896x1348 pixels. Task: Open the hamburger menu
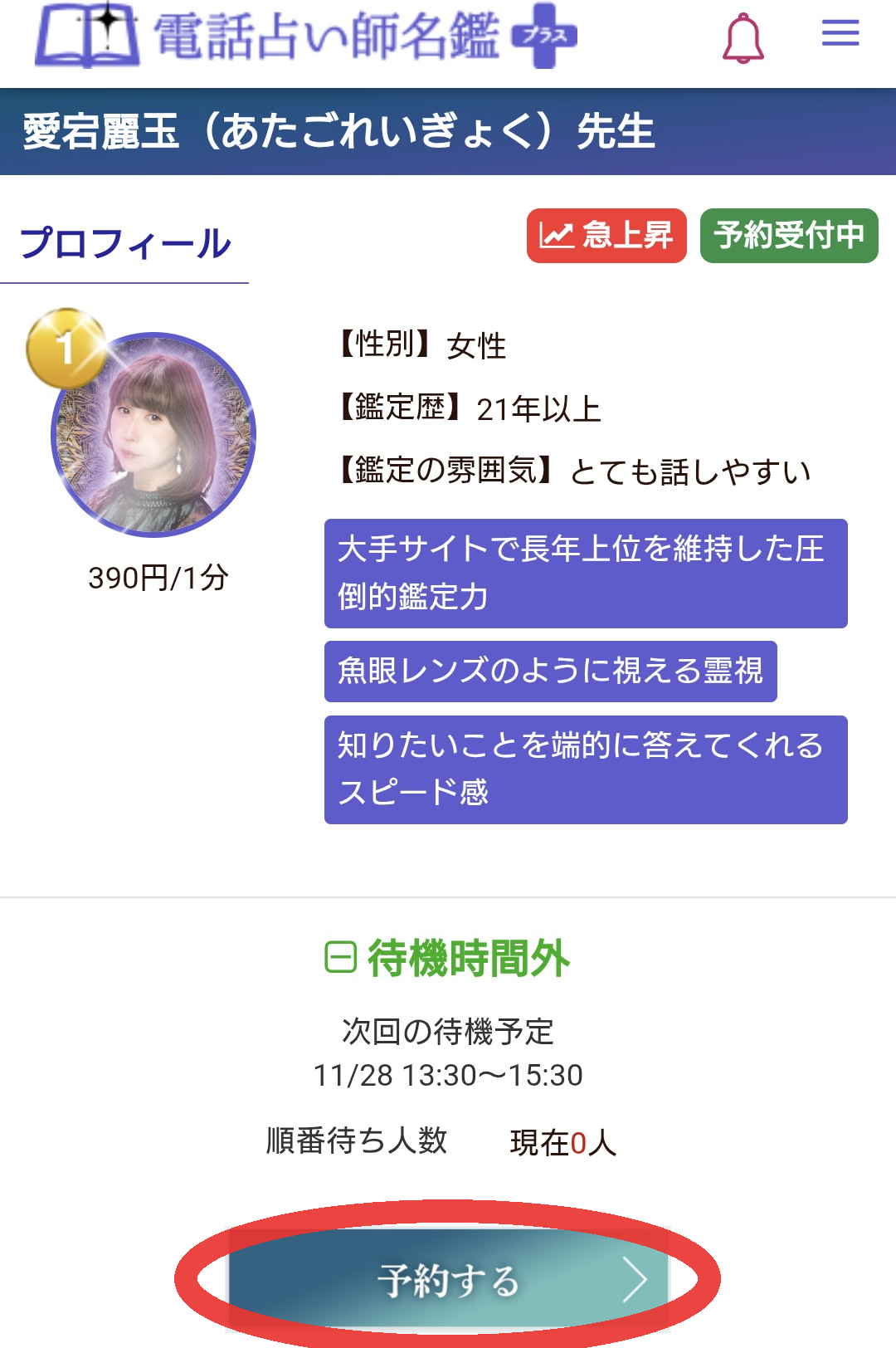tap(840, 33)
